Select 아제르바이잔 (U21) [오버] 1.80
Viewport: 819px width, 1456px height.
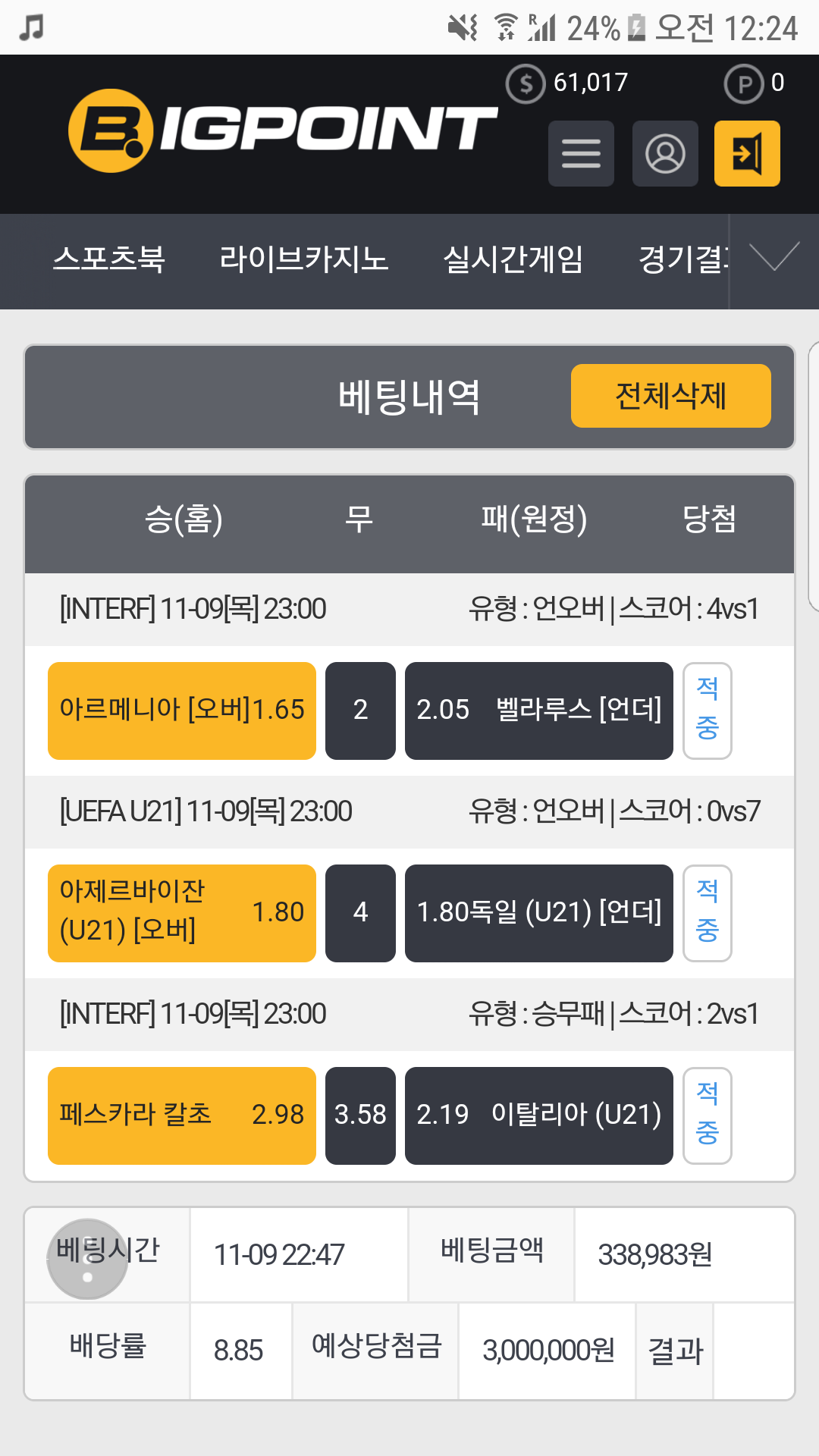point(182,913)
